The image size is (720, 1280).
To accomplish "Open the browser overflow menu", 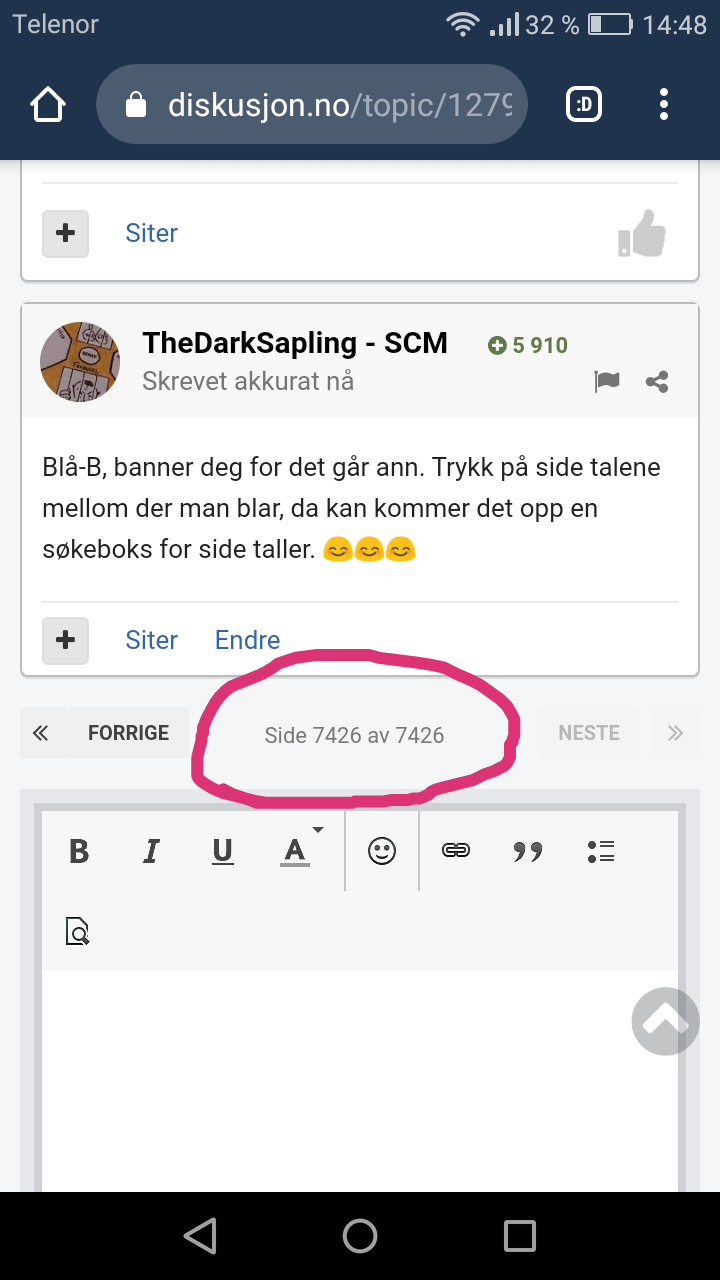I will click(x=664, y=104).
